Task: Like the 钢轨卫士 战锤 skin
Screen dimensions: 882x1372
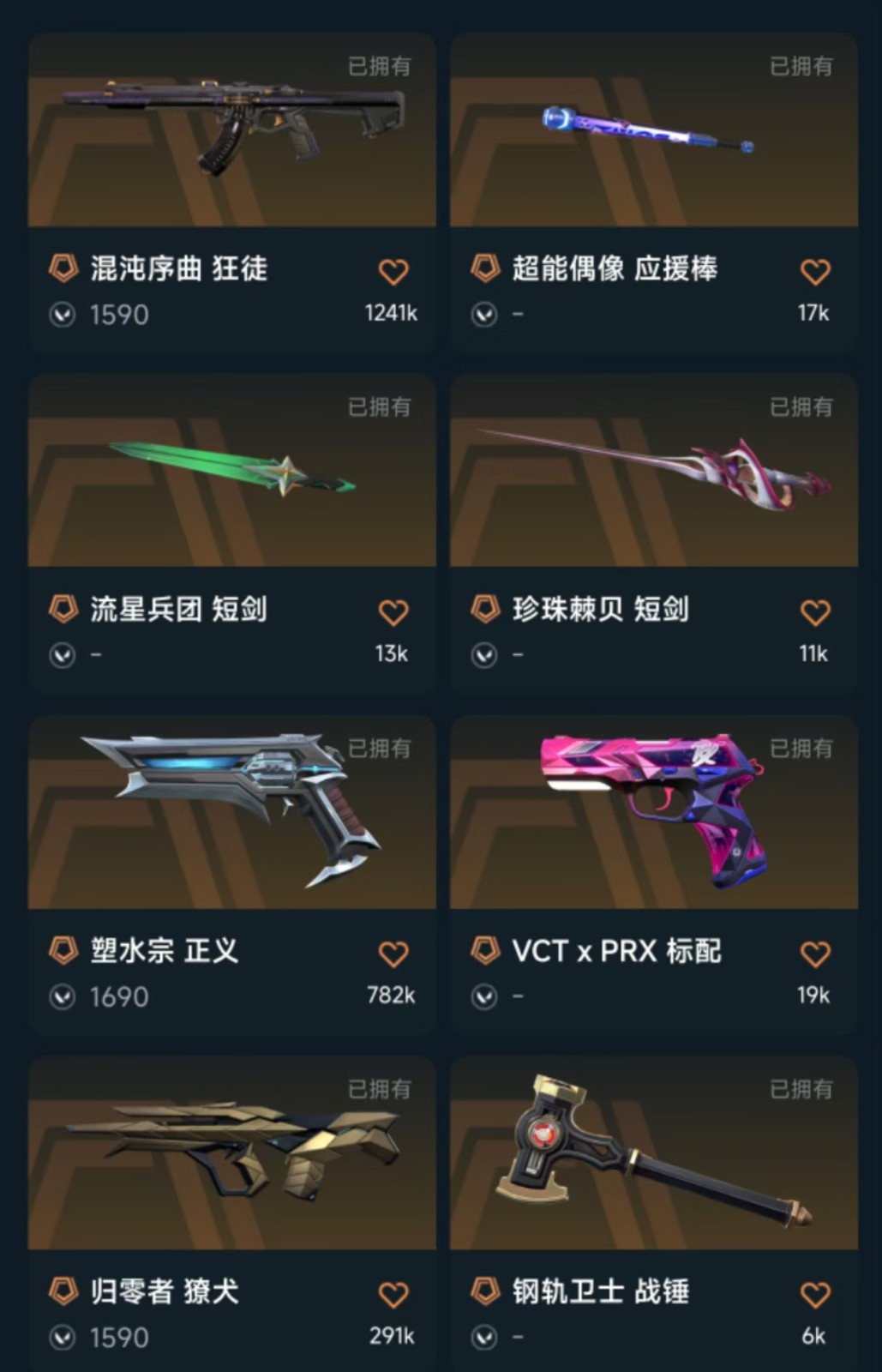Action: (815, 1294)
